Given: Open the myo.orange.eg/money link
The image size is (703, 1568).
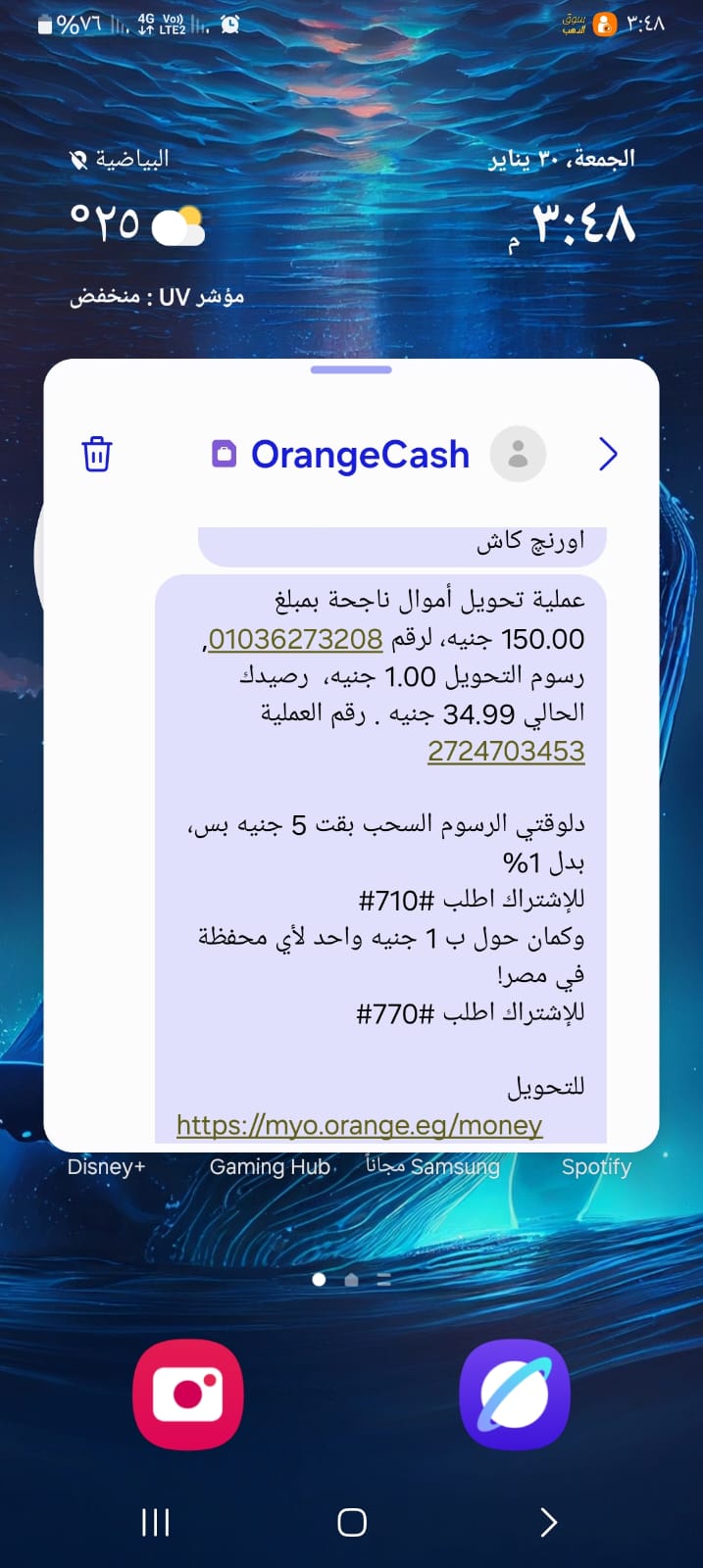Looking at the screenshot, I should (x=359, y=1125).
